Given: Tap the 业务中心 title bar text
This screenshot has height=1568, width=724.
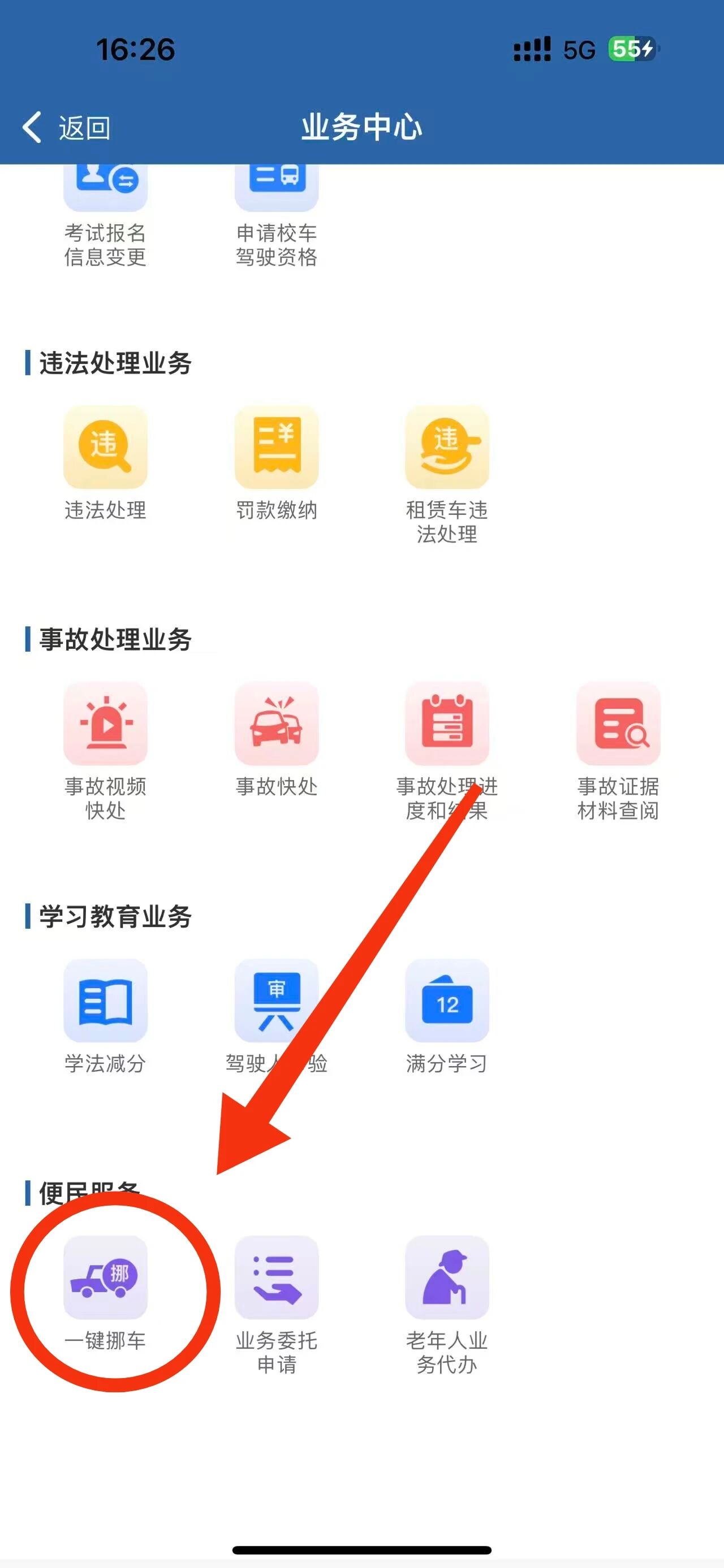Looking at the screenshot, I should tap(361, 126).
